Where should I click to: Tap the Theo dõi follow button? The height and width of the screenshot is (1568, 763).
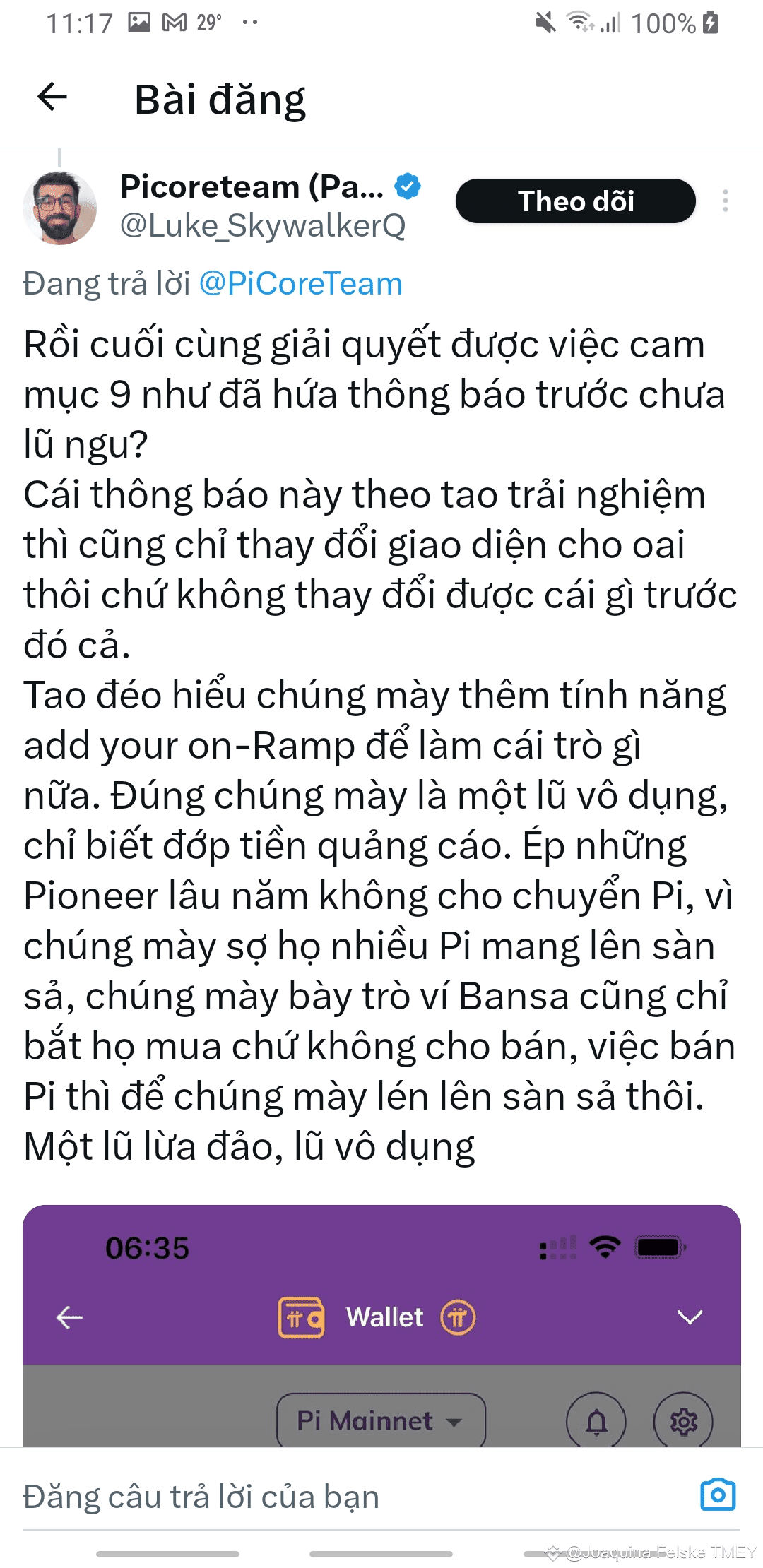pos(575,201)
